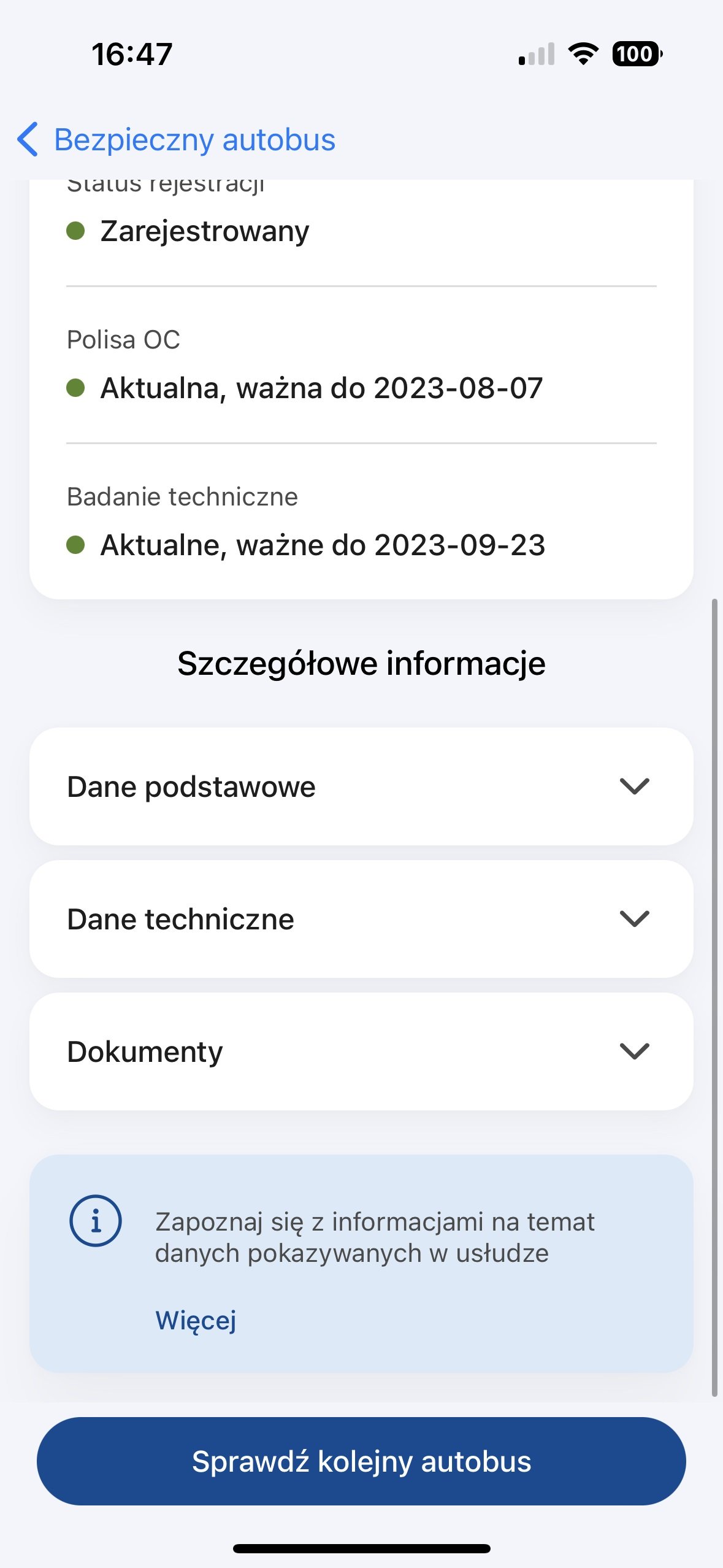Expand the Dane podstawowe section
The image size is (723, 1568).
click(361, 786)
